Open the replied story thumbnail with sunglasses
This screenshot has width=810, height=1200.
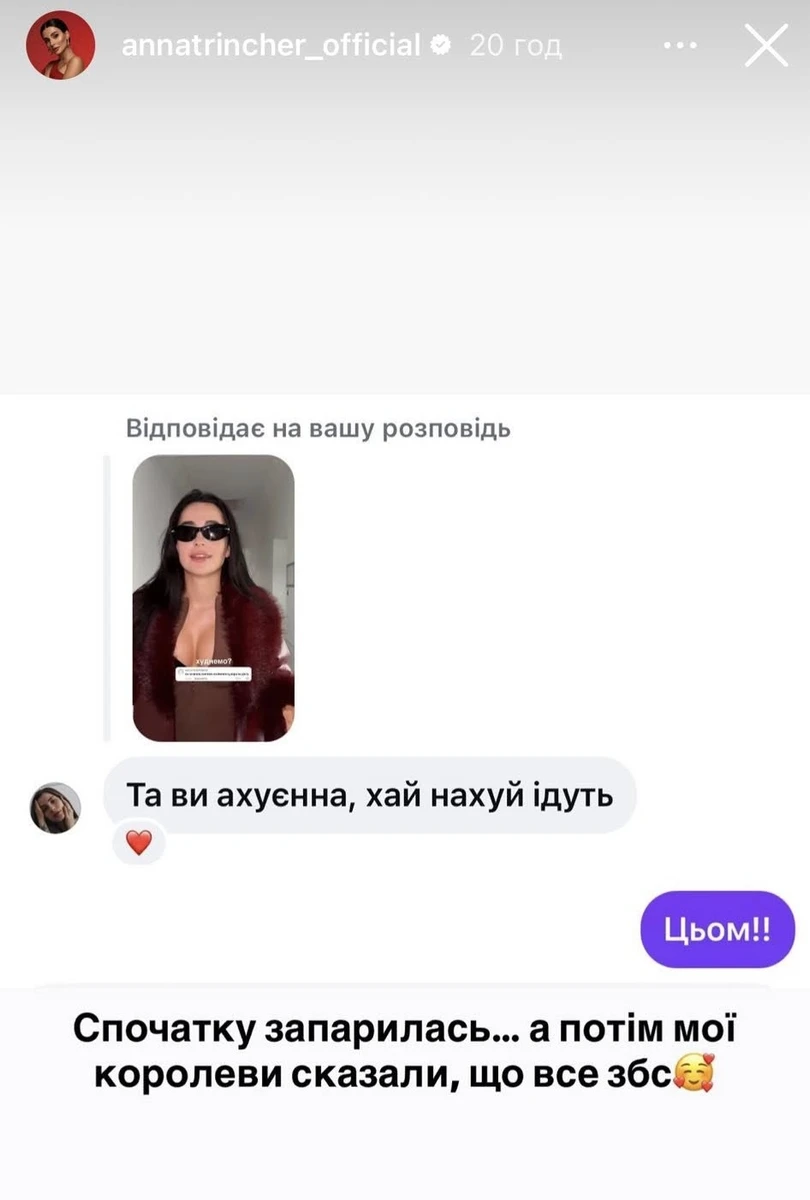tap(210, 598)
